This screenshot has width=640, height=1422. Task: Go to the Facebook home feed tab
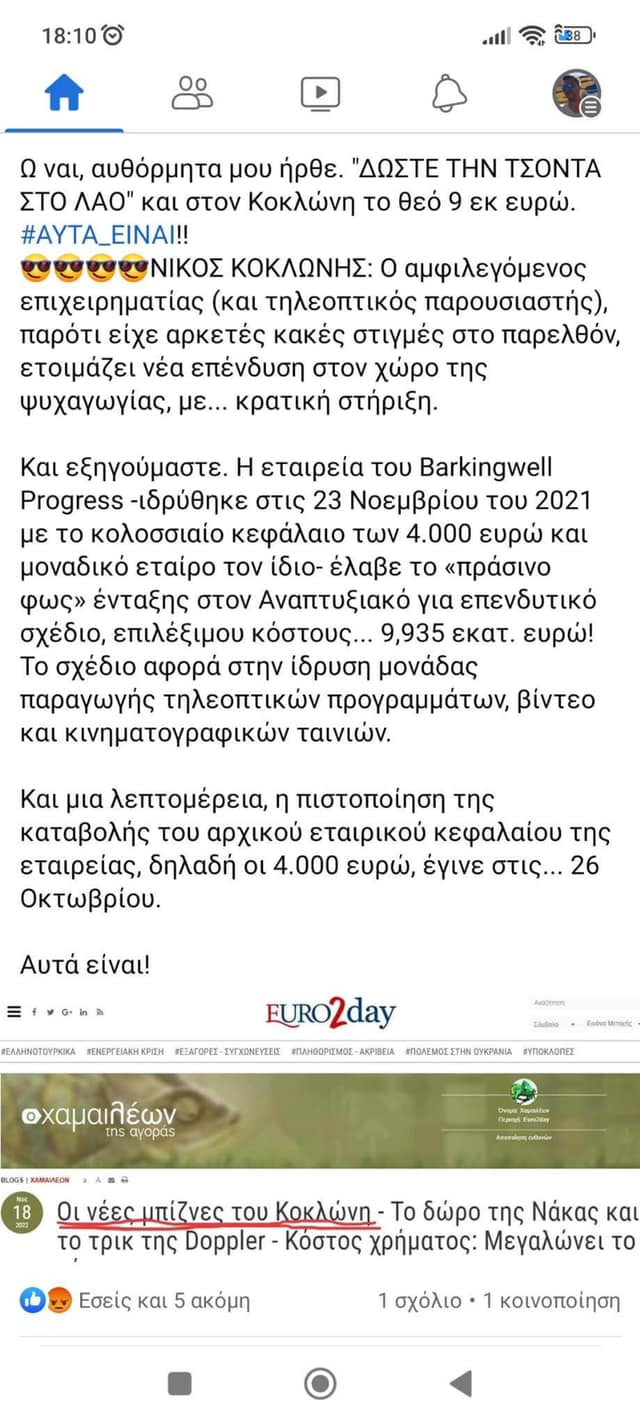click(x=64, y=93)
